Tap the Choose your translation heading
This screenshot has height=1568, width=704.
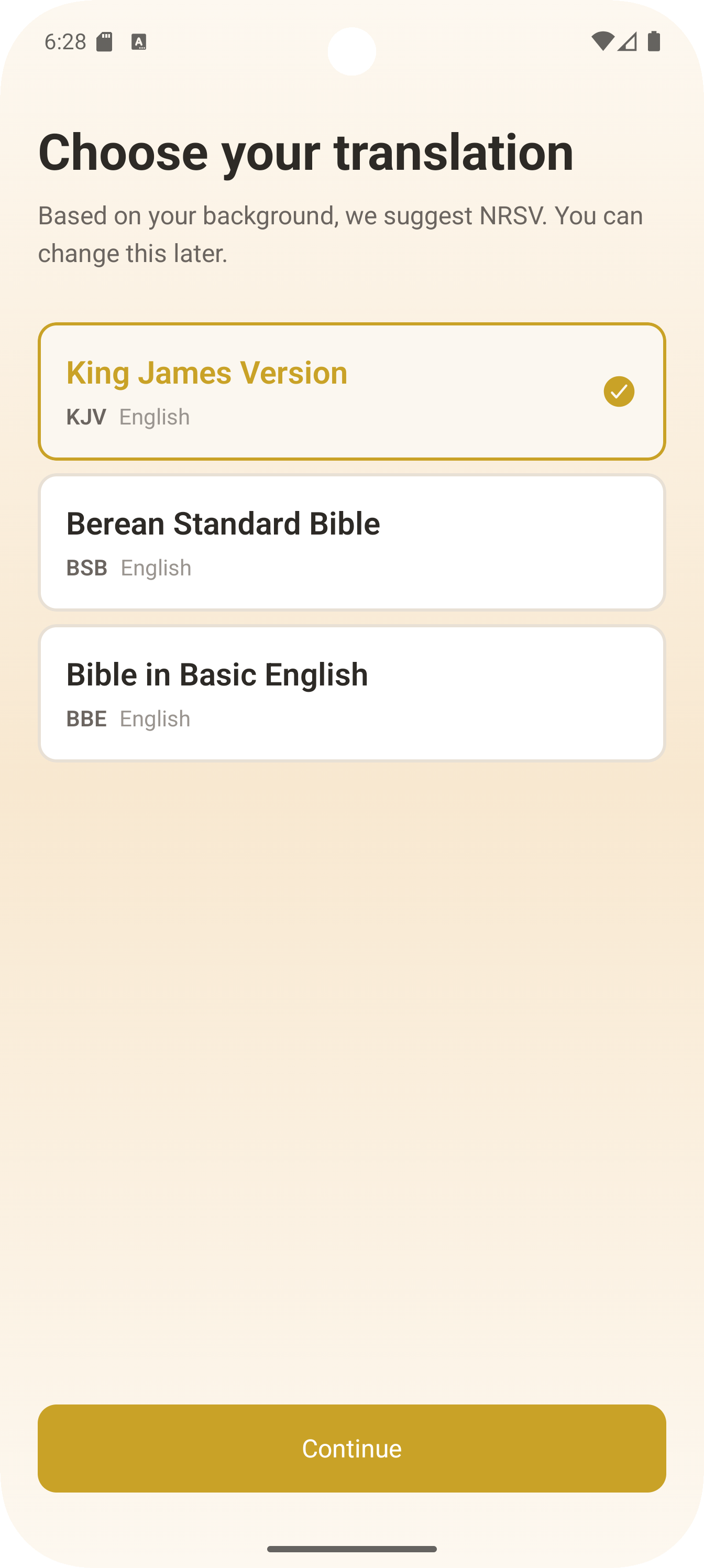[306, 153]
